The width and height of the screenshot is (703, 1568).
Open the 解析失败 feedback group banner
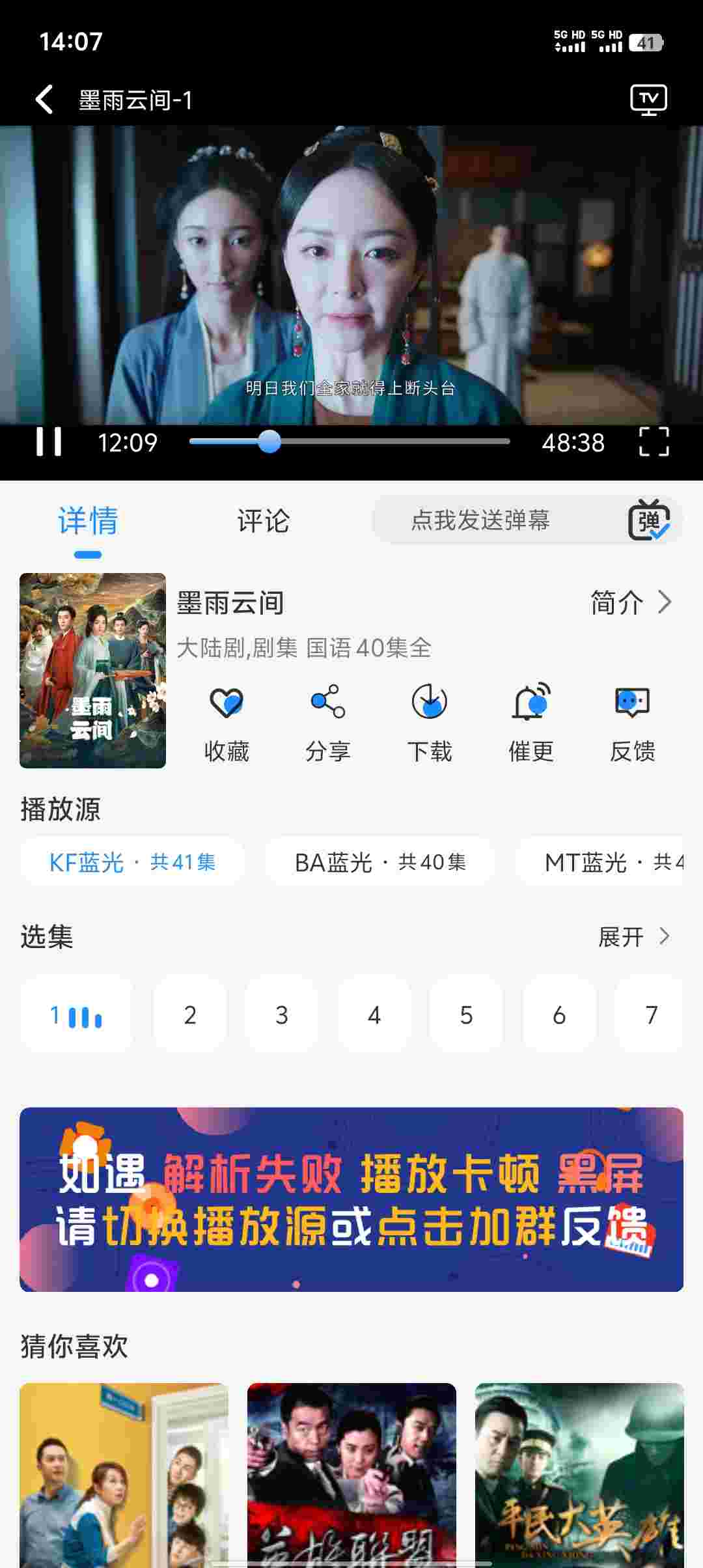(x=351, y=1199)
